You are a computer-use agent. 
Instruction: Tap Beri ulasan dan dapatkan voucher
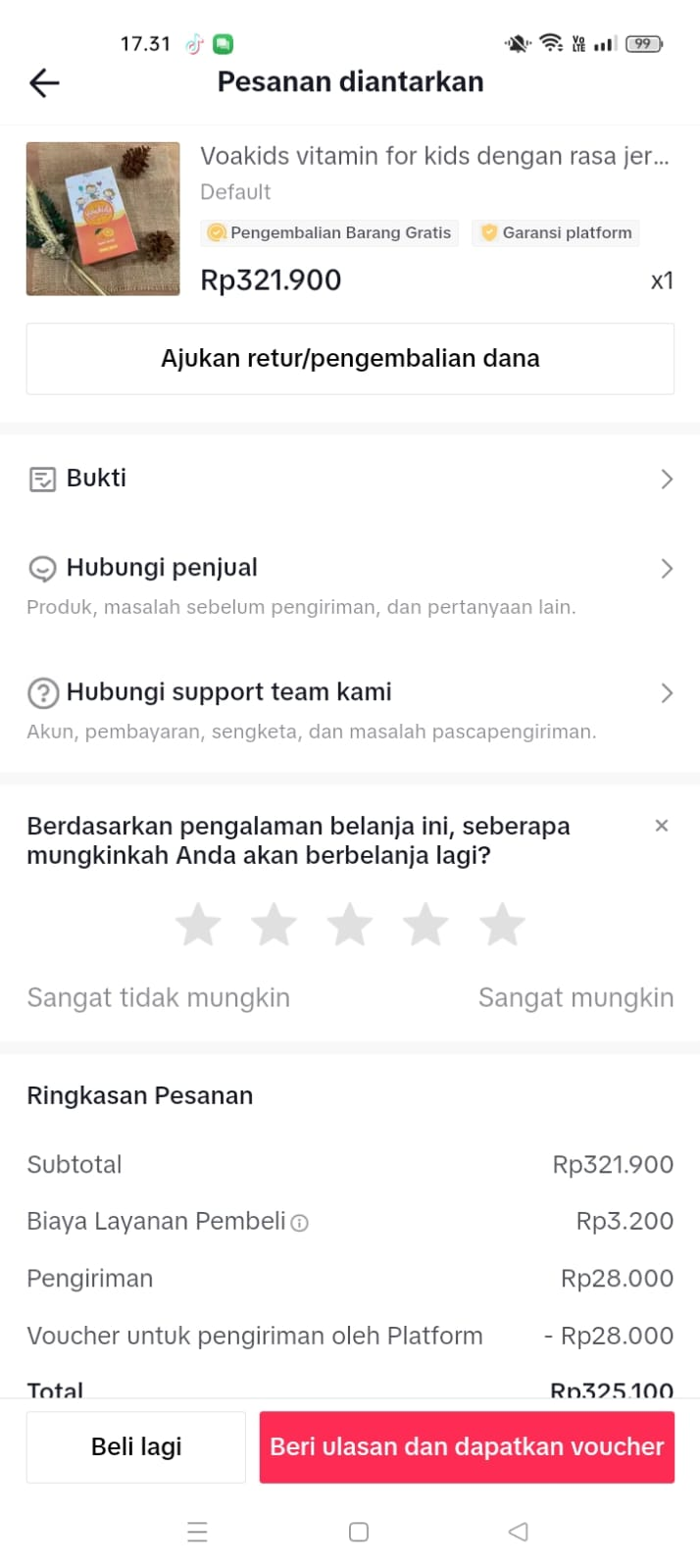467,1446
